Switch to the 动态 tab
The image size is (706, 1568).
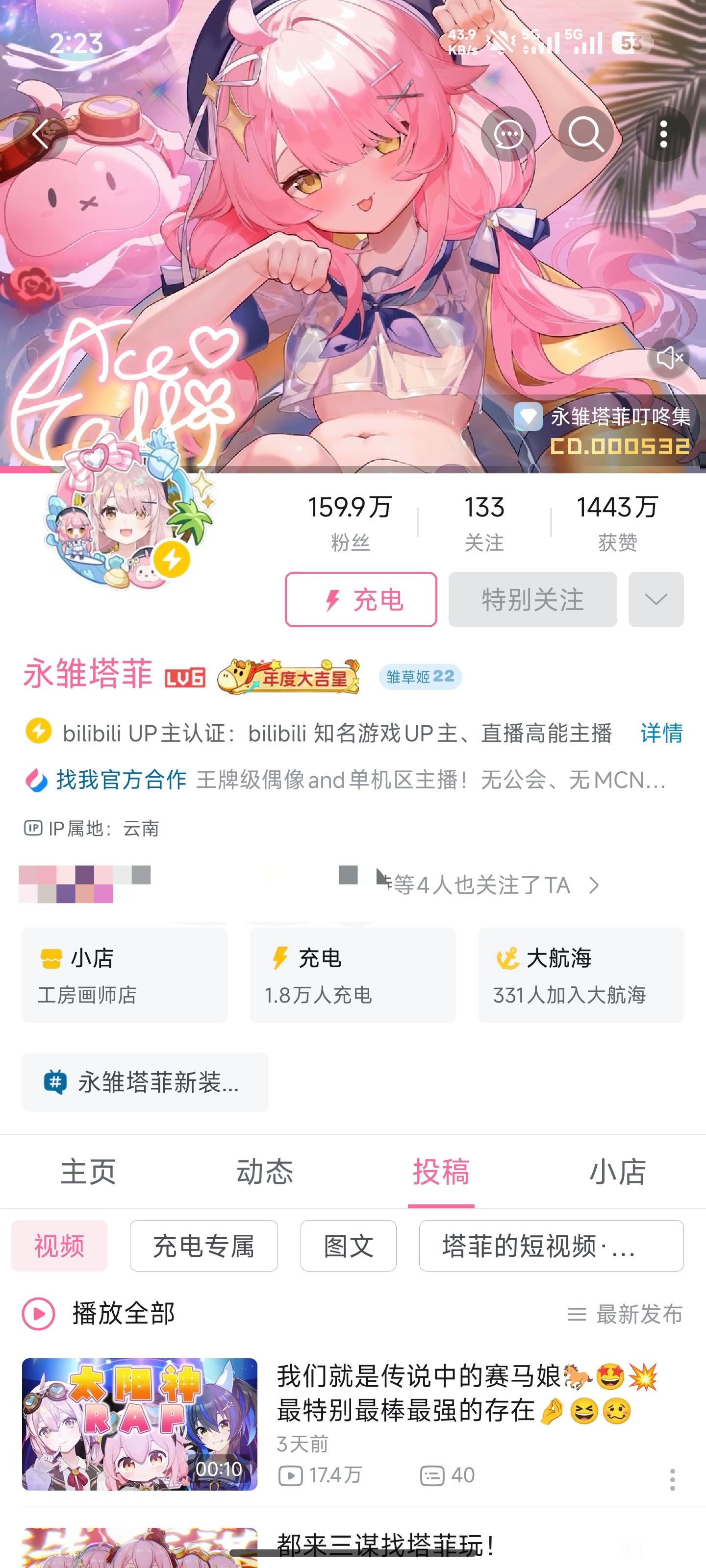264,1172
